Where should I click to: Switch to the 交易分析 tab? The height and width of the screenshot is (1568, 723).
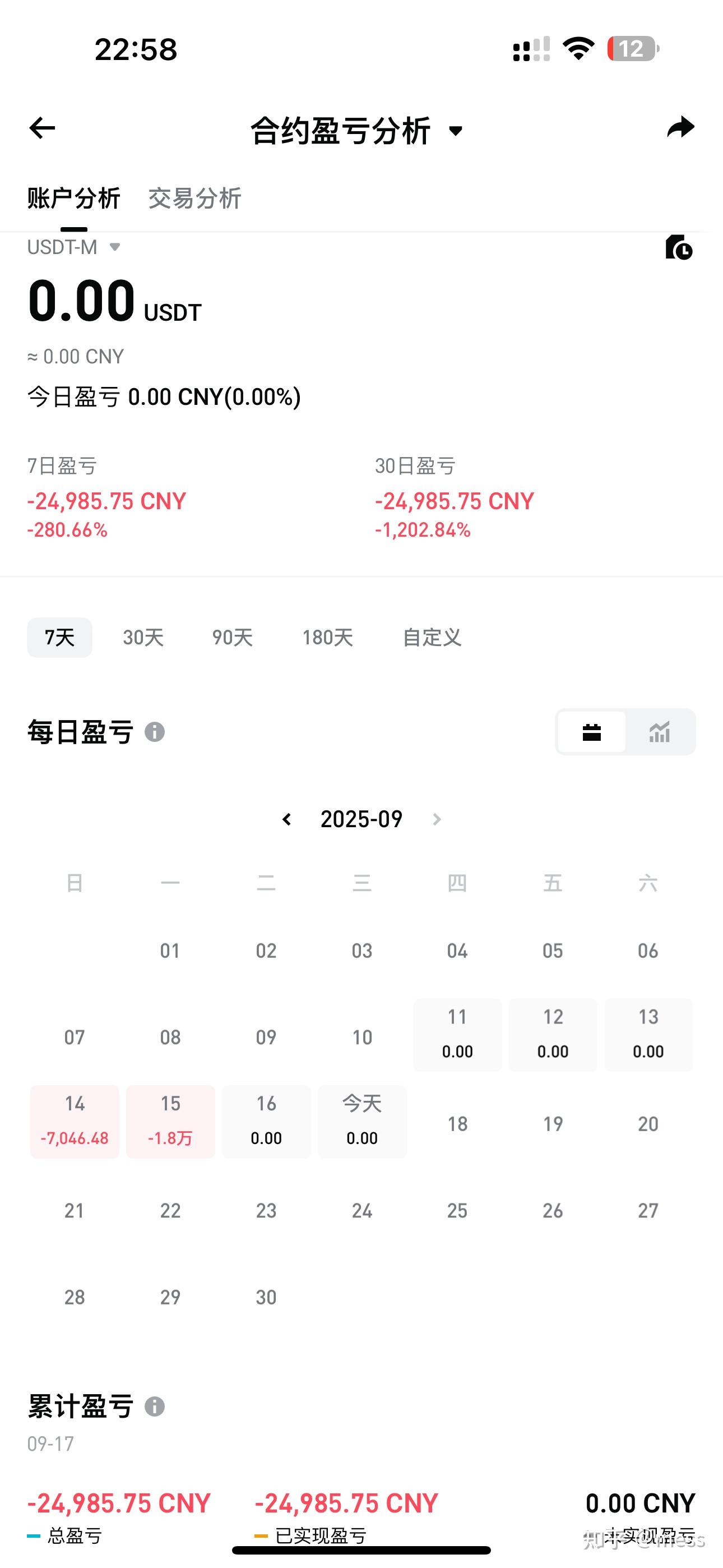194,199
